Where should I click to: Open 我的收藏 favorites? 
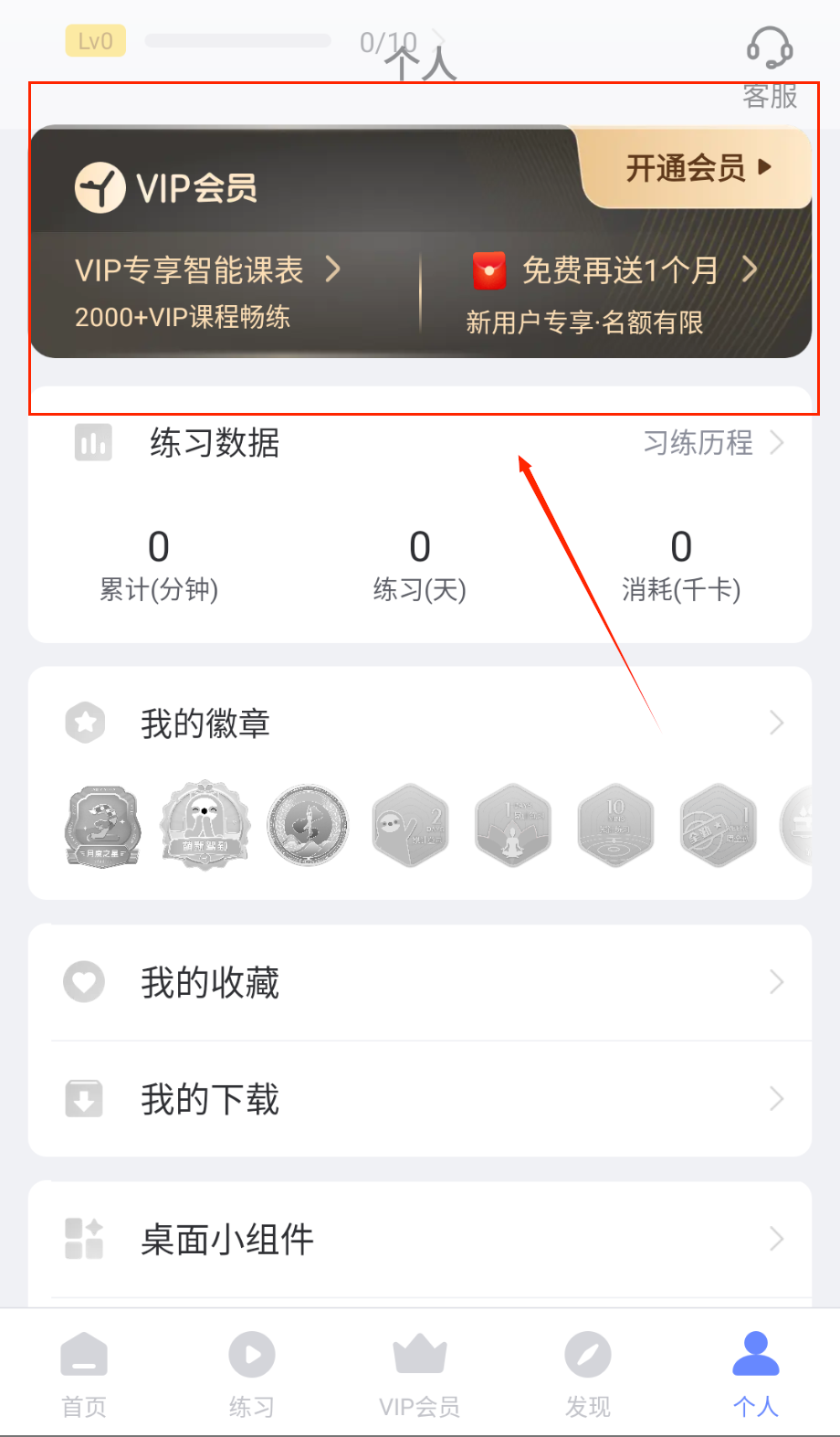(420, 983)
